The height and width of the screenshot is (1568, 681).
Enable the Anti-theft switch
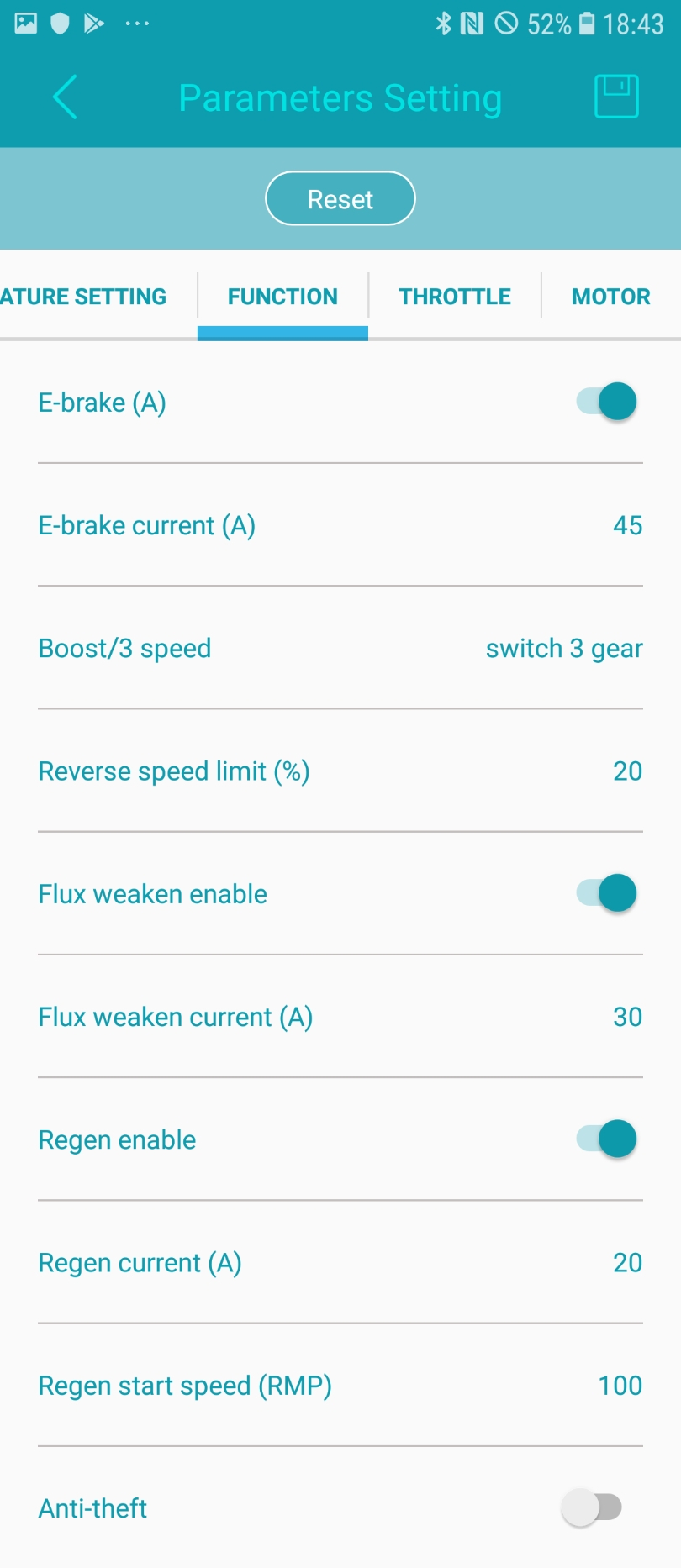(592, 1507)
